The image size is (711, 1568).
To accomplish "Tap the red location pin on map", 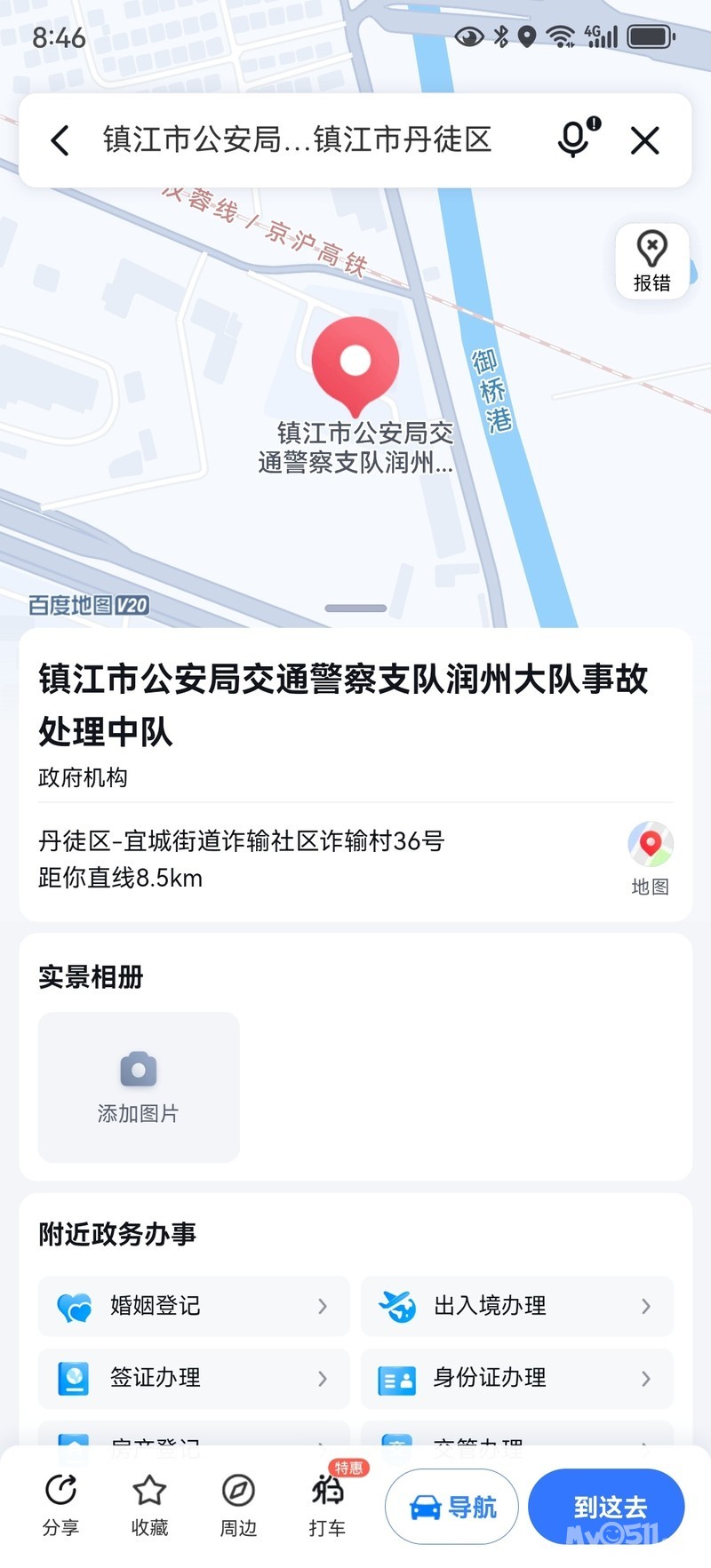I will click(355, 365).
